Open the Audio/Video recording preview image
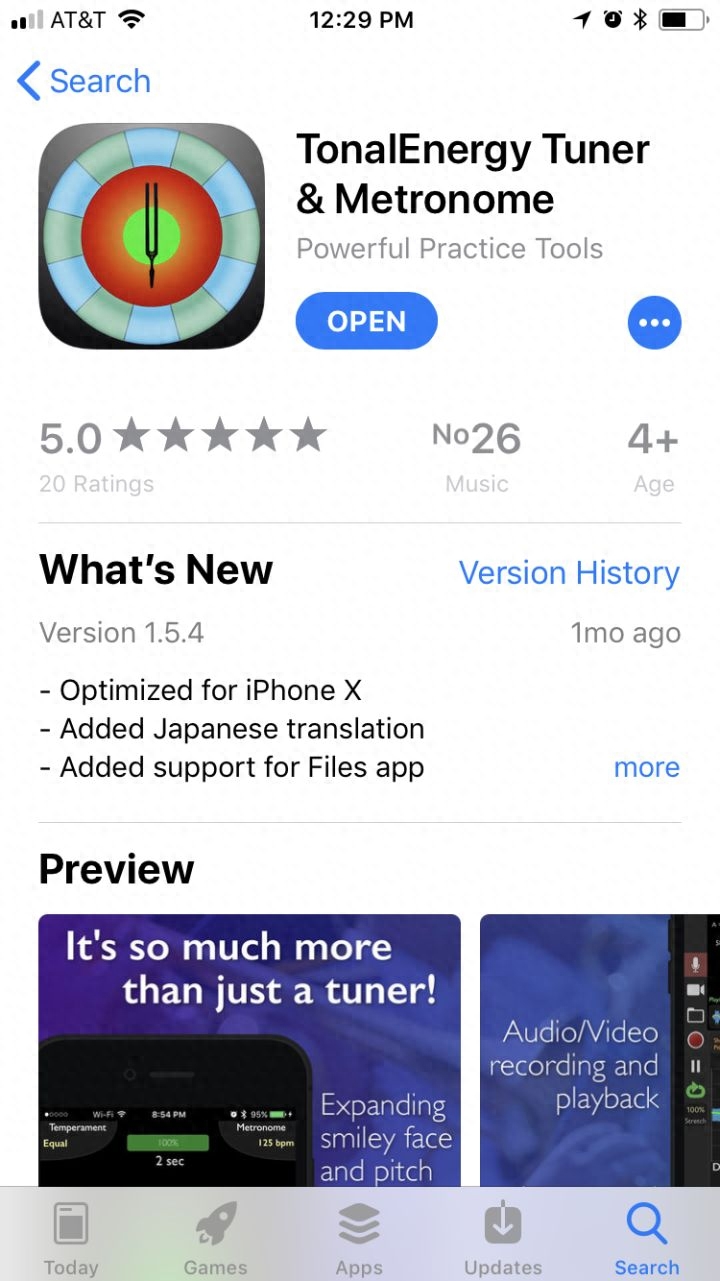720x1281 pixels. (x=598, y=1048)
